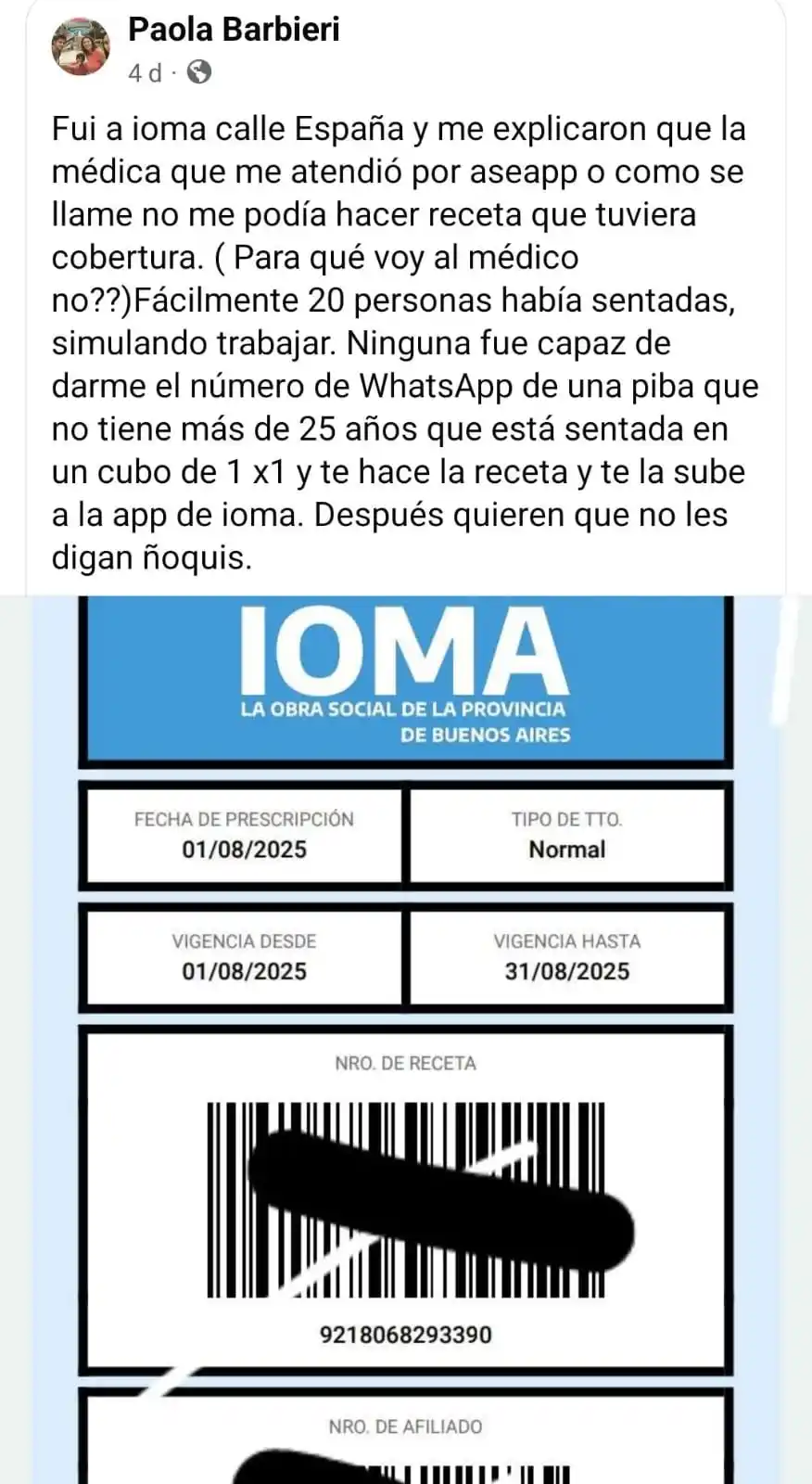Open Paola Barbieri's profile picture

(x=81, y=46)
